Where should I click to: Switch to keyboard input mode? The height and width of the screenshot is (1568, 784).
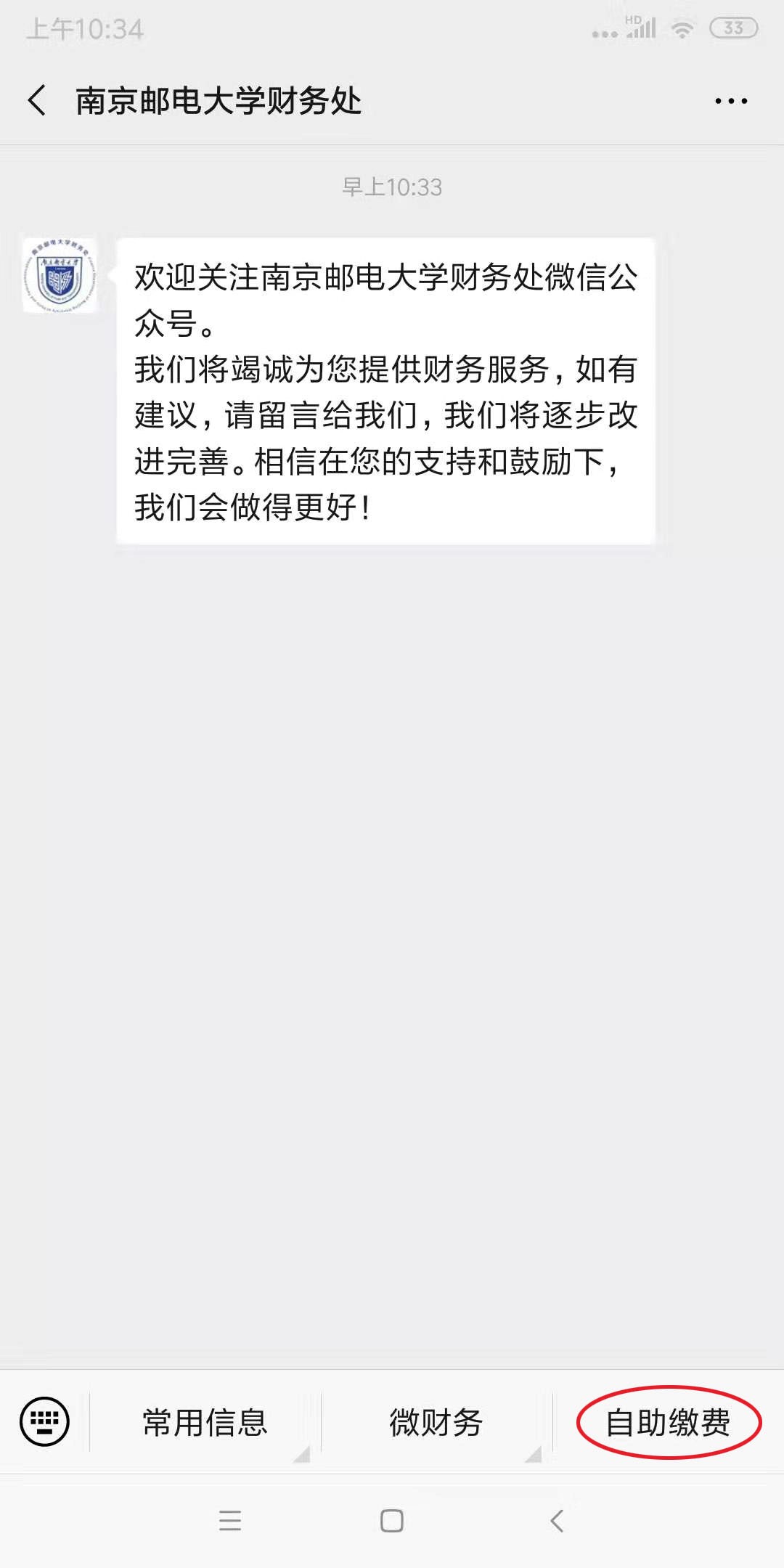[44, 1421]
